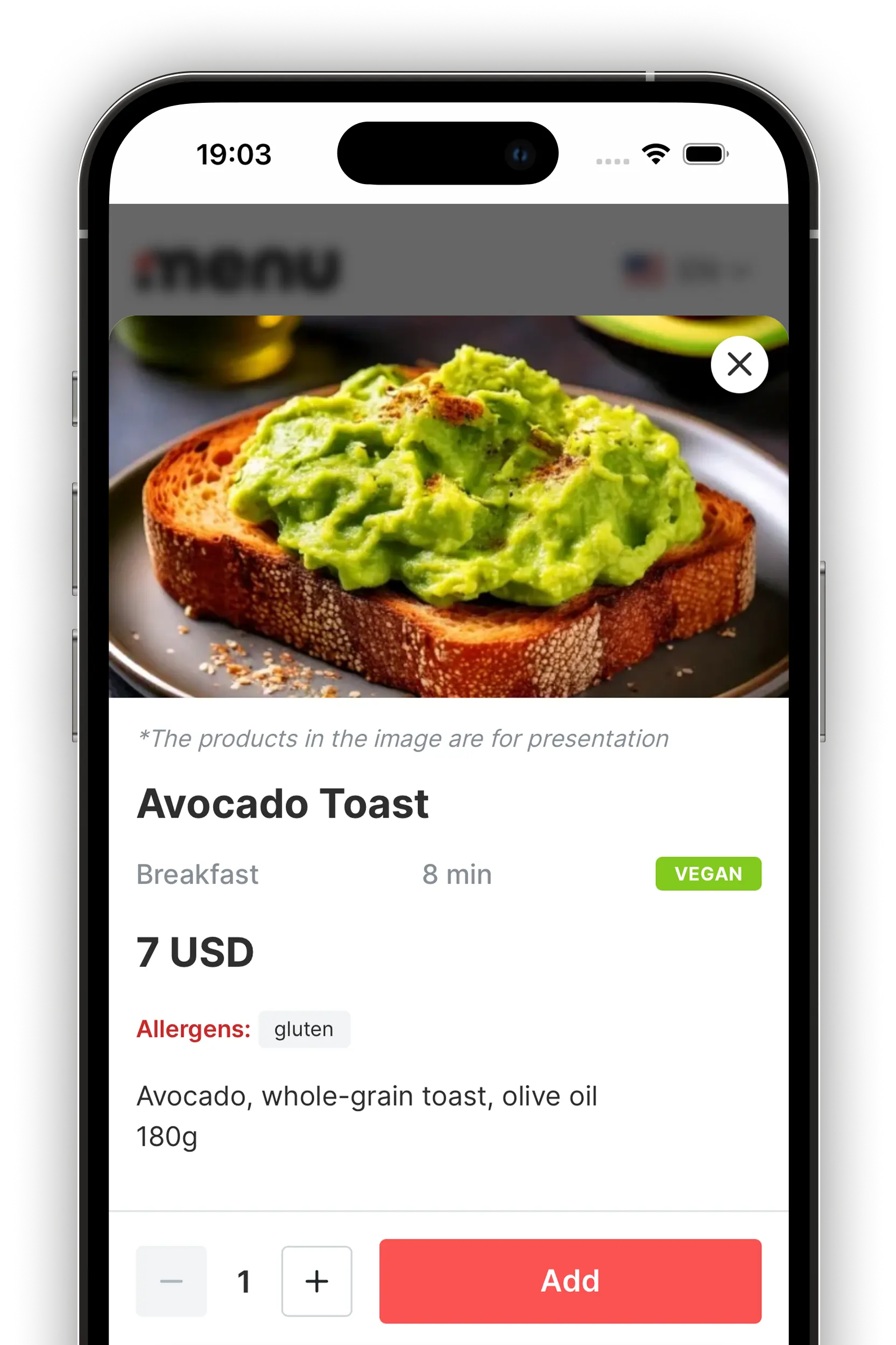
Task: Close the Avocado Toast details
Action: [739, 364]
